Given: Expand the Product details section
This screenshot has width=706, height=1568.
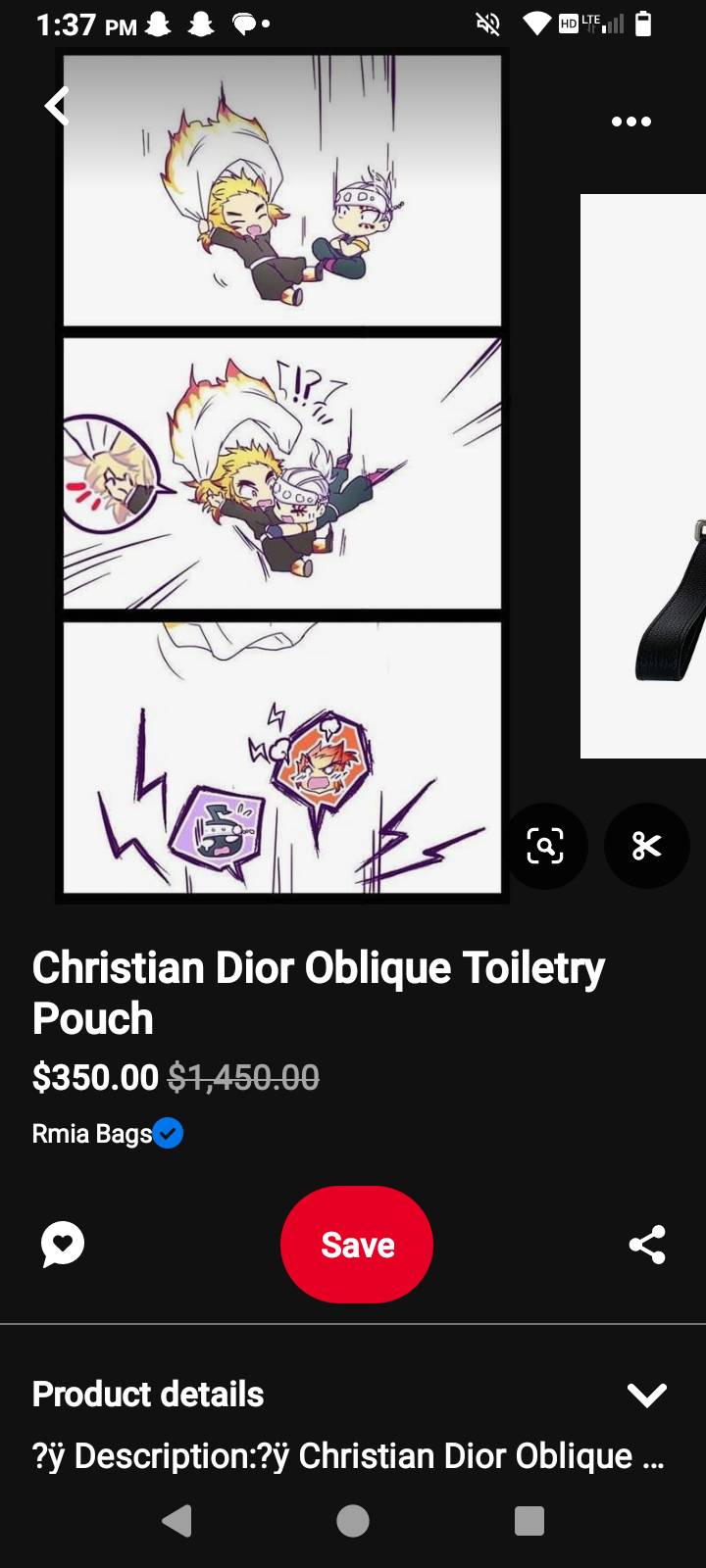Looking at the screenshot, I should pos(646,1395).
